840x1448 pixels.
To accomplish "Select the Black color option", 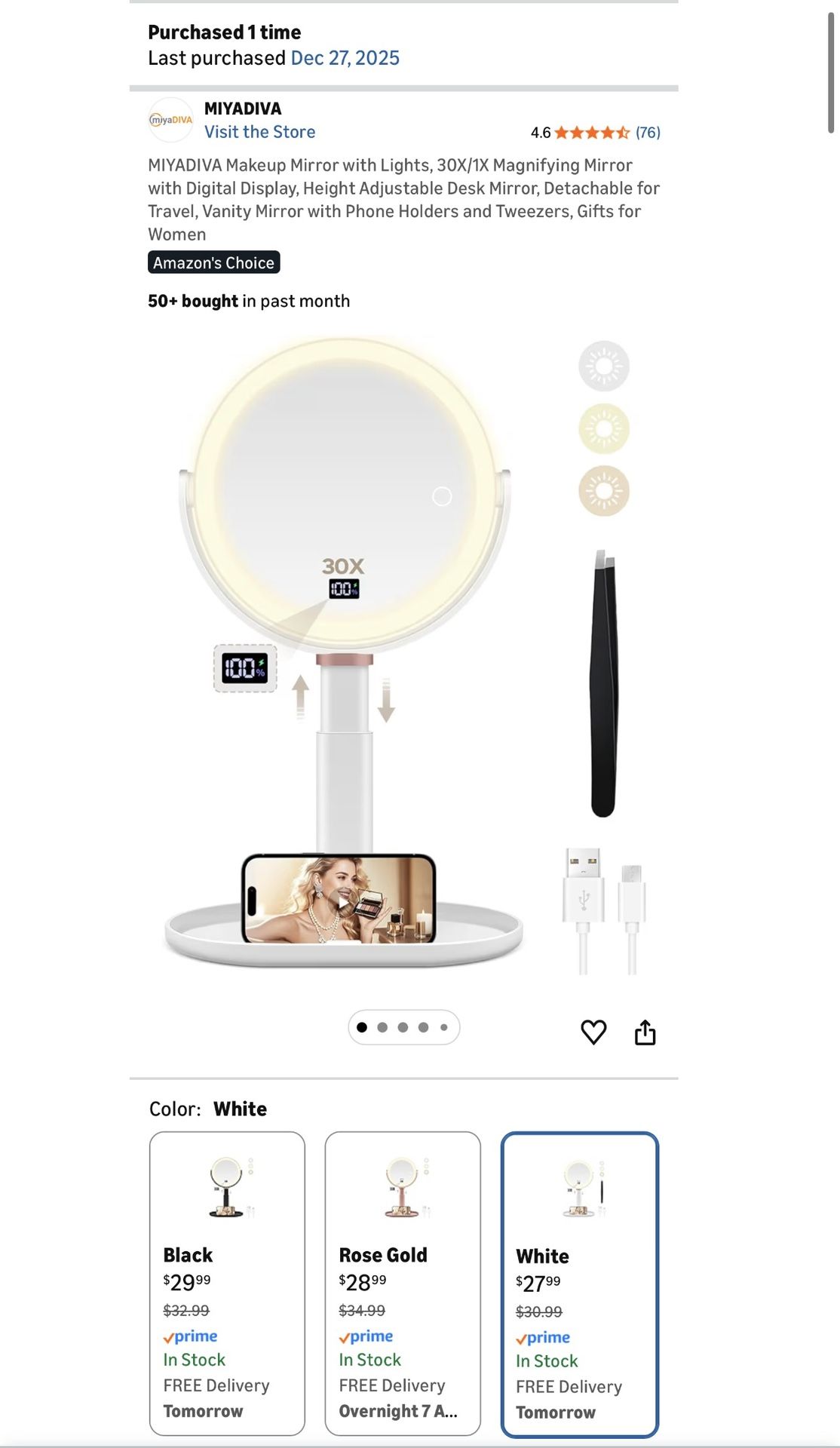I will 227,1284.
